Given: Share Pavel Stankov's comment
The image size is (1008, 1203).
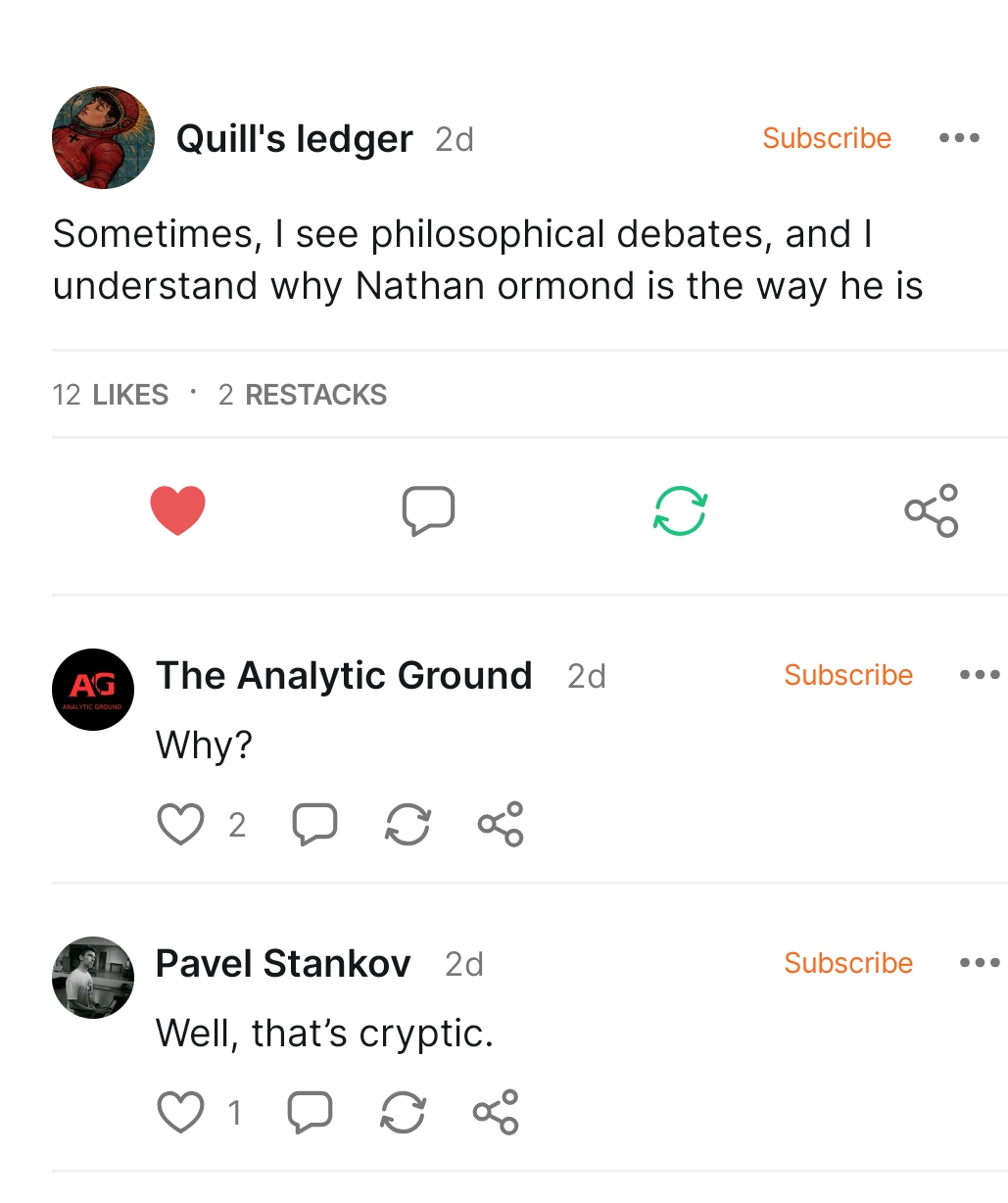Looking at the screenshot, I should coord(496,1113).
